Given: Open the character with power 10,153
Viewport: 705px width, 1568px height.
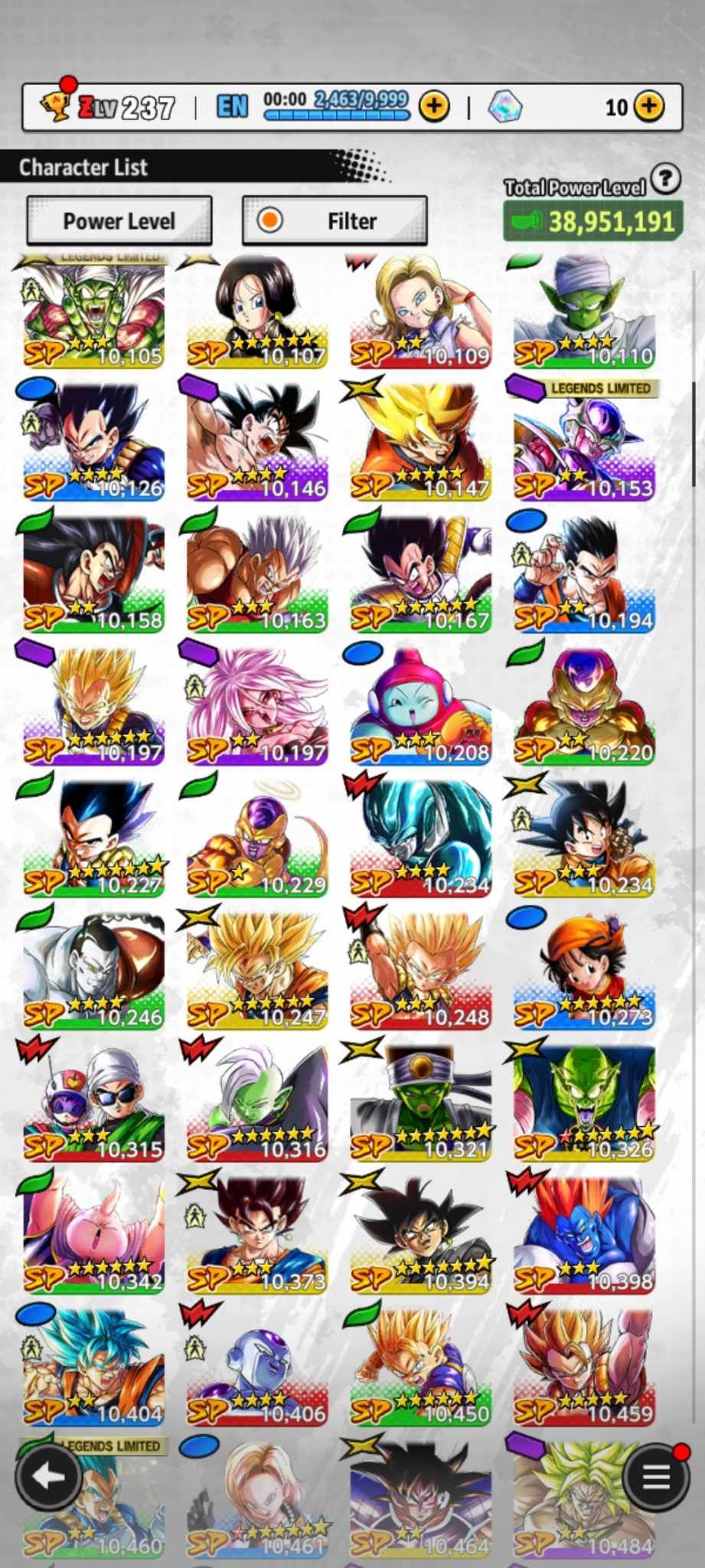Looking at the screenshot, I should pyautogui.click(x=584, y=444).
